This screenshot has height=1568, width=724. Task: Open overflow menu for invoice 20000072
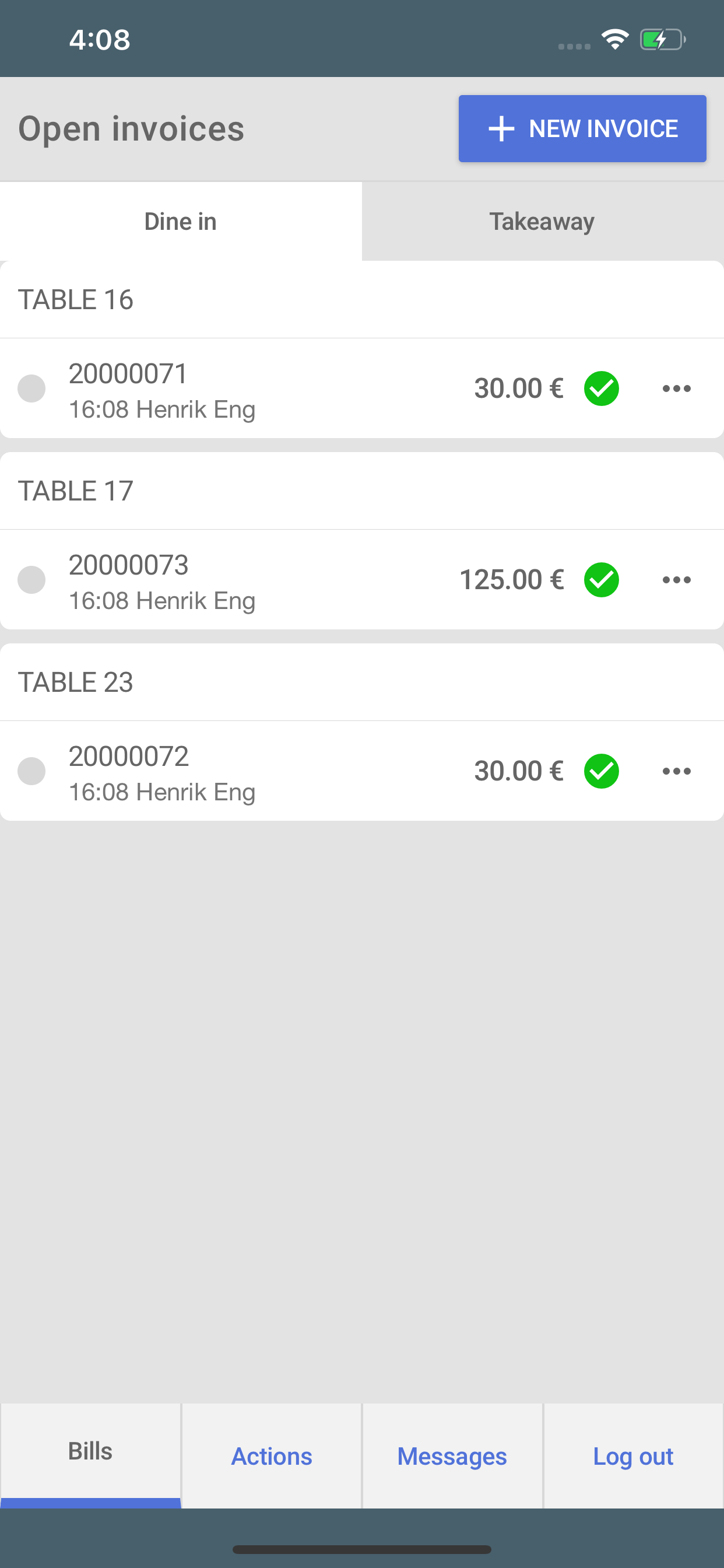click(x=677, y=771)
